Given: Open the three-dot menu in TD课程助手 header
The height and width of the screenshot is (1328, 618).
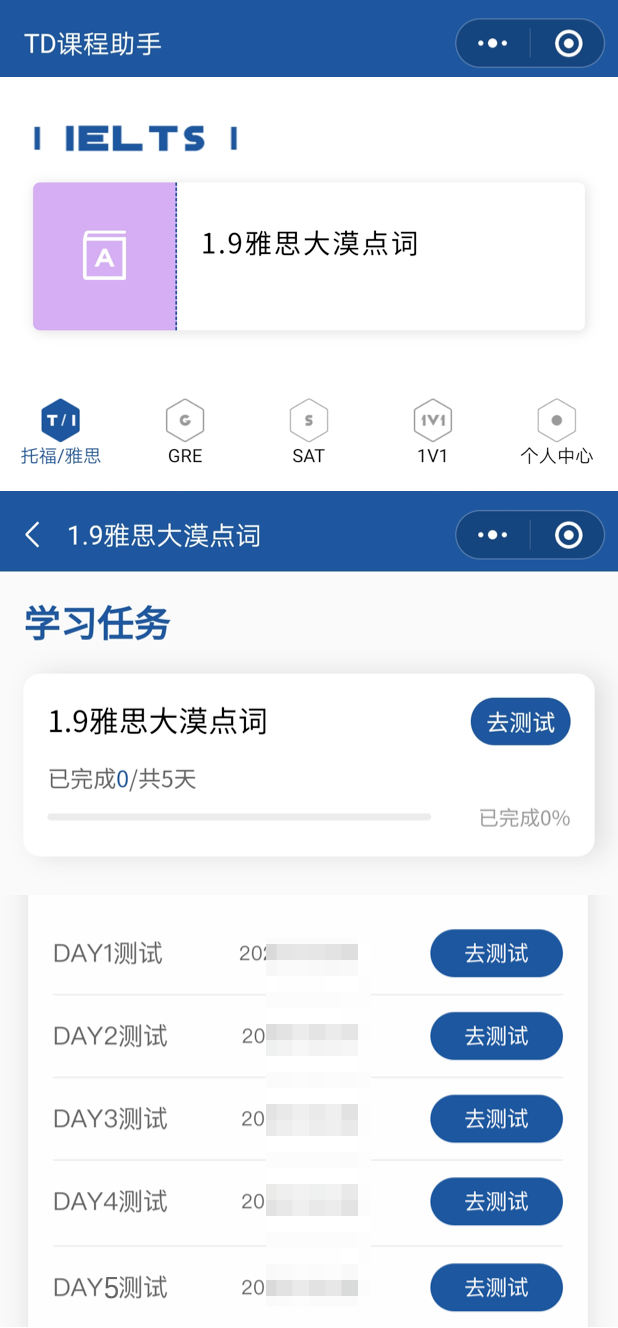Looking at the screenshot, I should (x=493, y=44).
